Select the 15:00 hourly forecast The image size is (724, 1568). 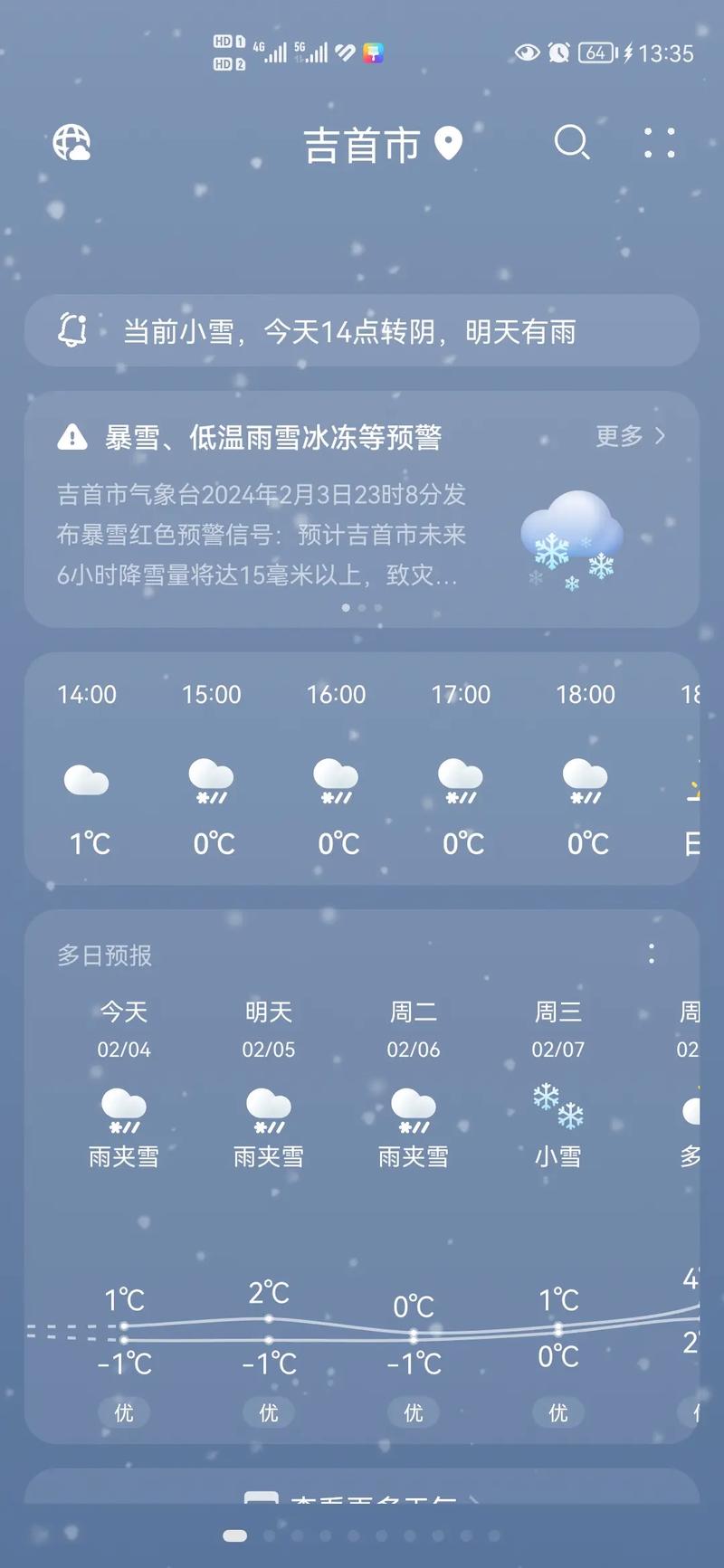point(212,769)
